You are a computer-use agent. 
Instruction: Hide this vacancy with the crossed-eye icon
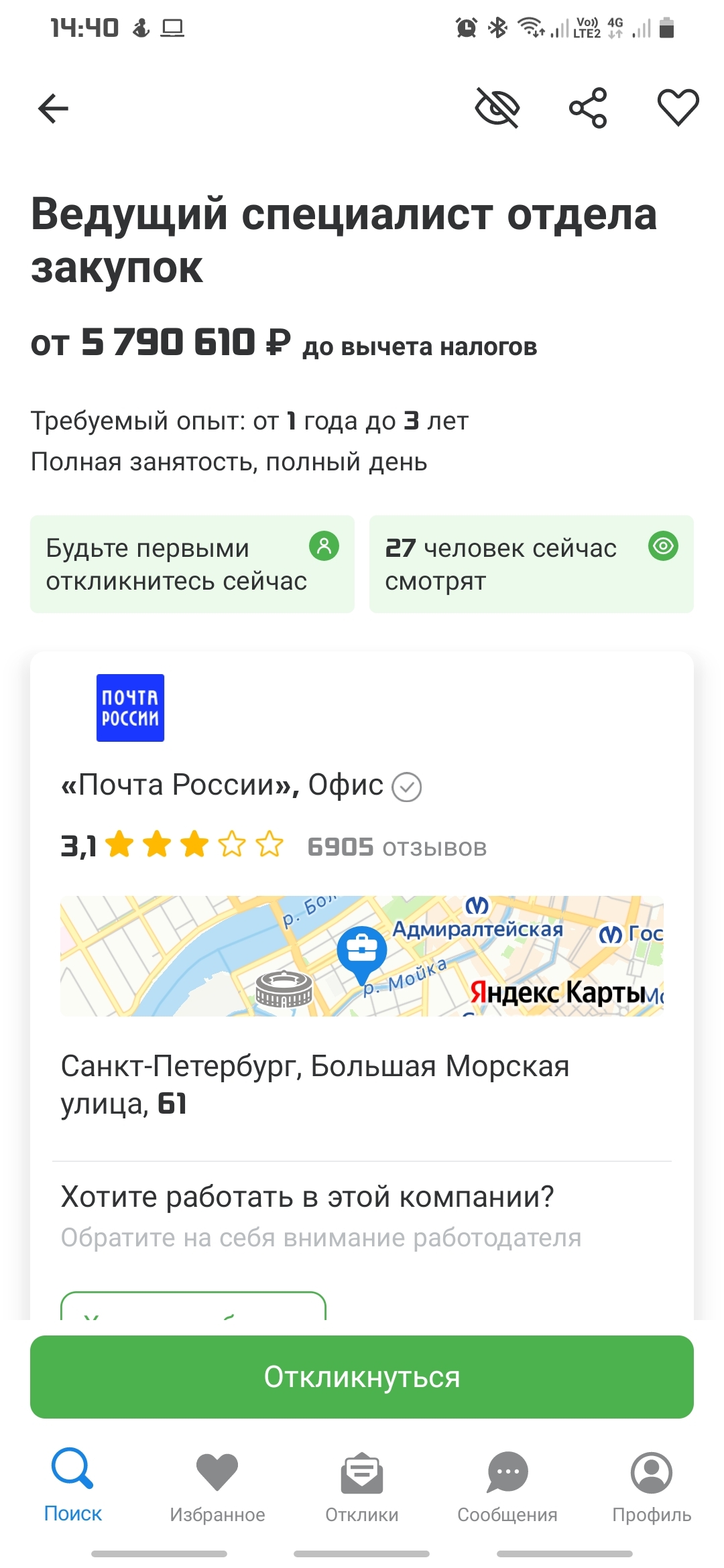[497, 108]
